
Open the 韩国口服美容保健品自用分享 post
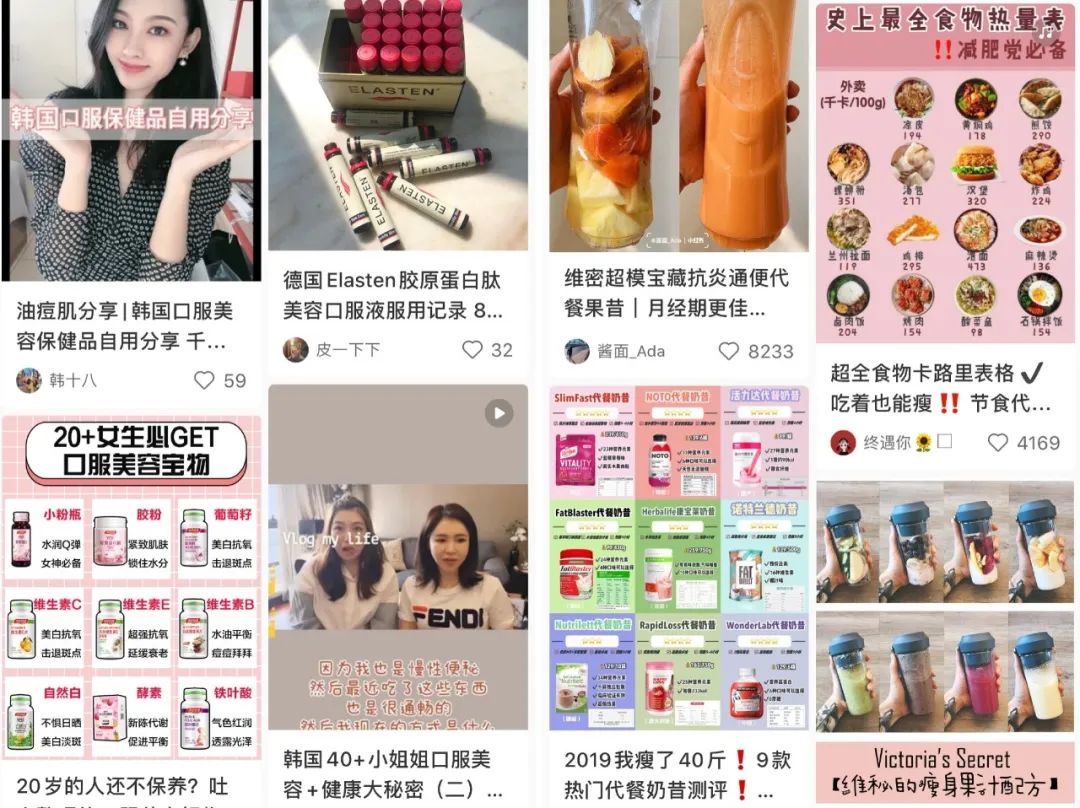[130, 140]
